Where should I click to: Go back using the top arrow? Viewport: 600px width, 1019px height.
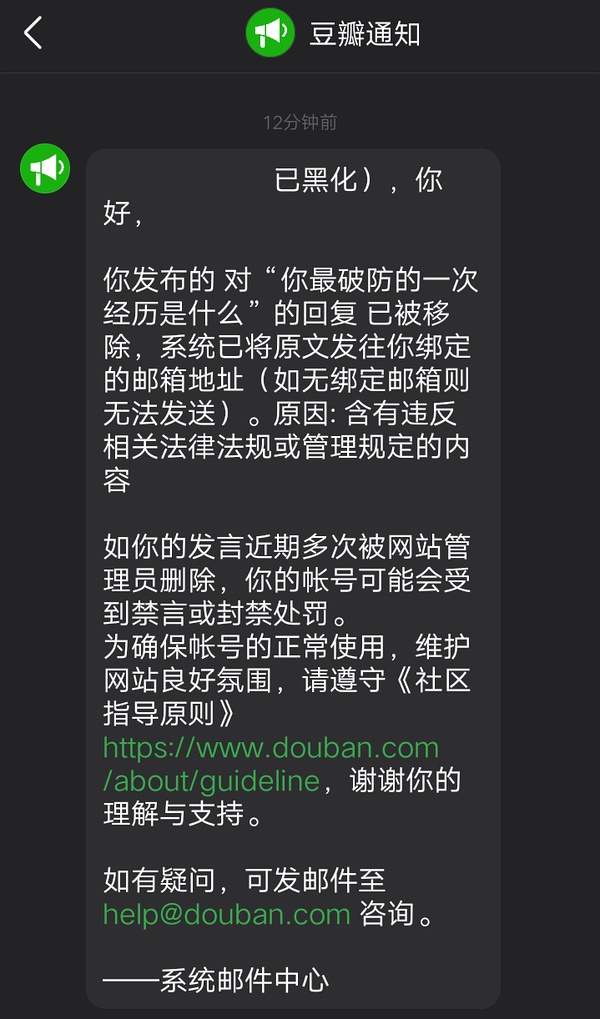33,33
